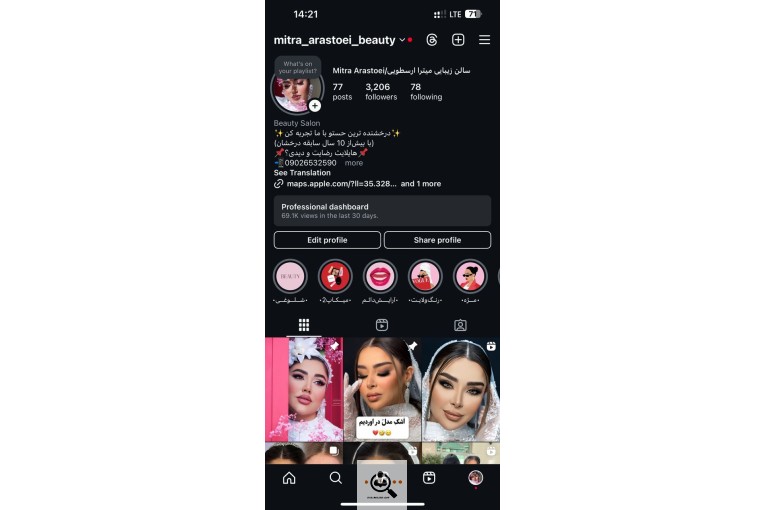Switch to the Reels tab on profile
This screenshot has width=765, height=510.
click(x=382, y=325)
